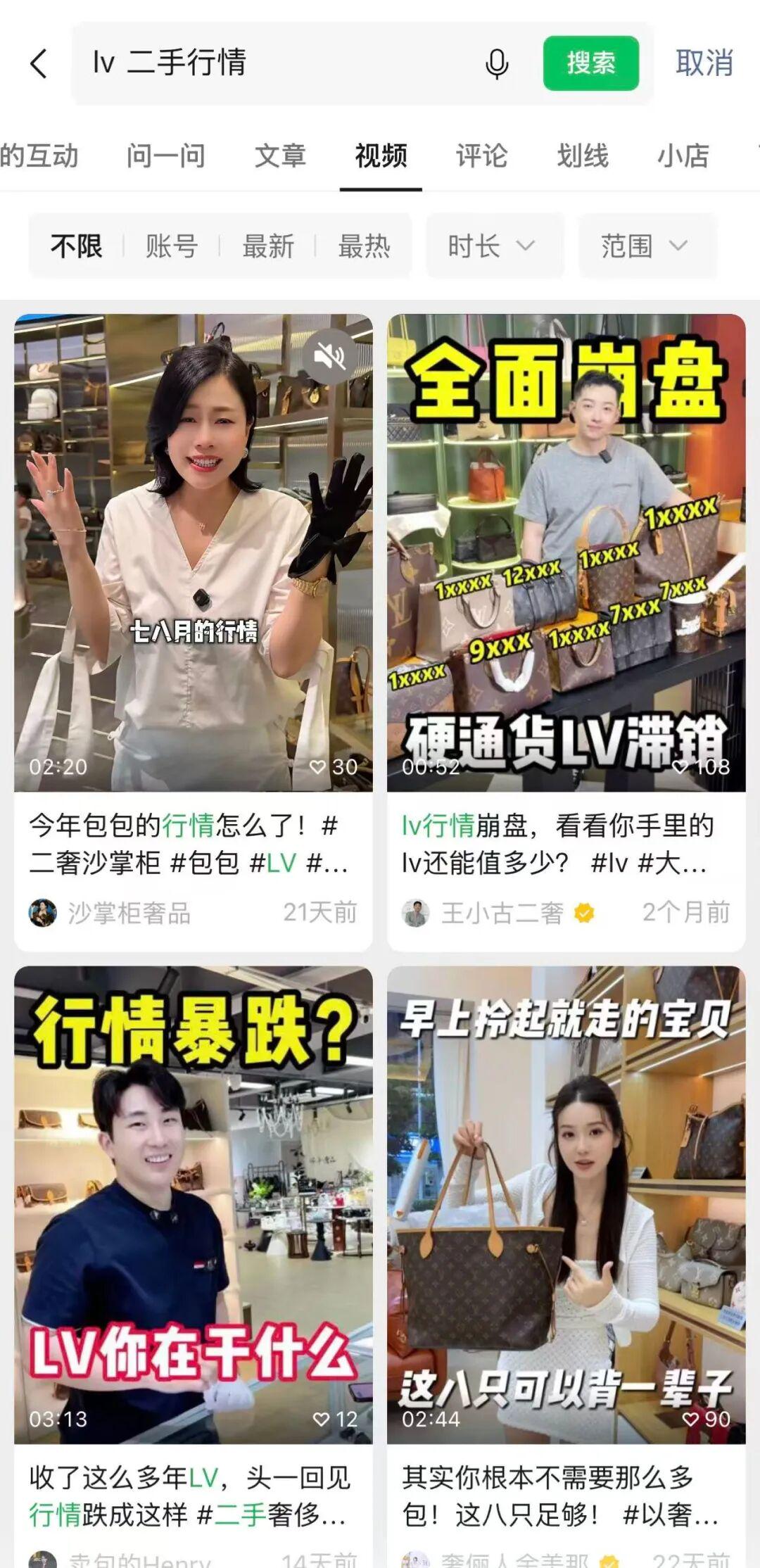Image resolution: width=760 pixels, height=1568 pixels.
Task: Play the "行情暴跌?" video
Action: point(194,1205)
